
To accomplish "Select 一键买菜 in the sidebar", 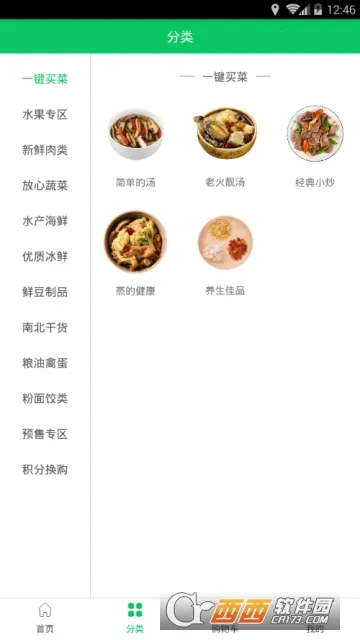I will (45, 79).
